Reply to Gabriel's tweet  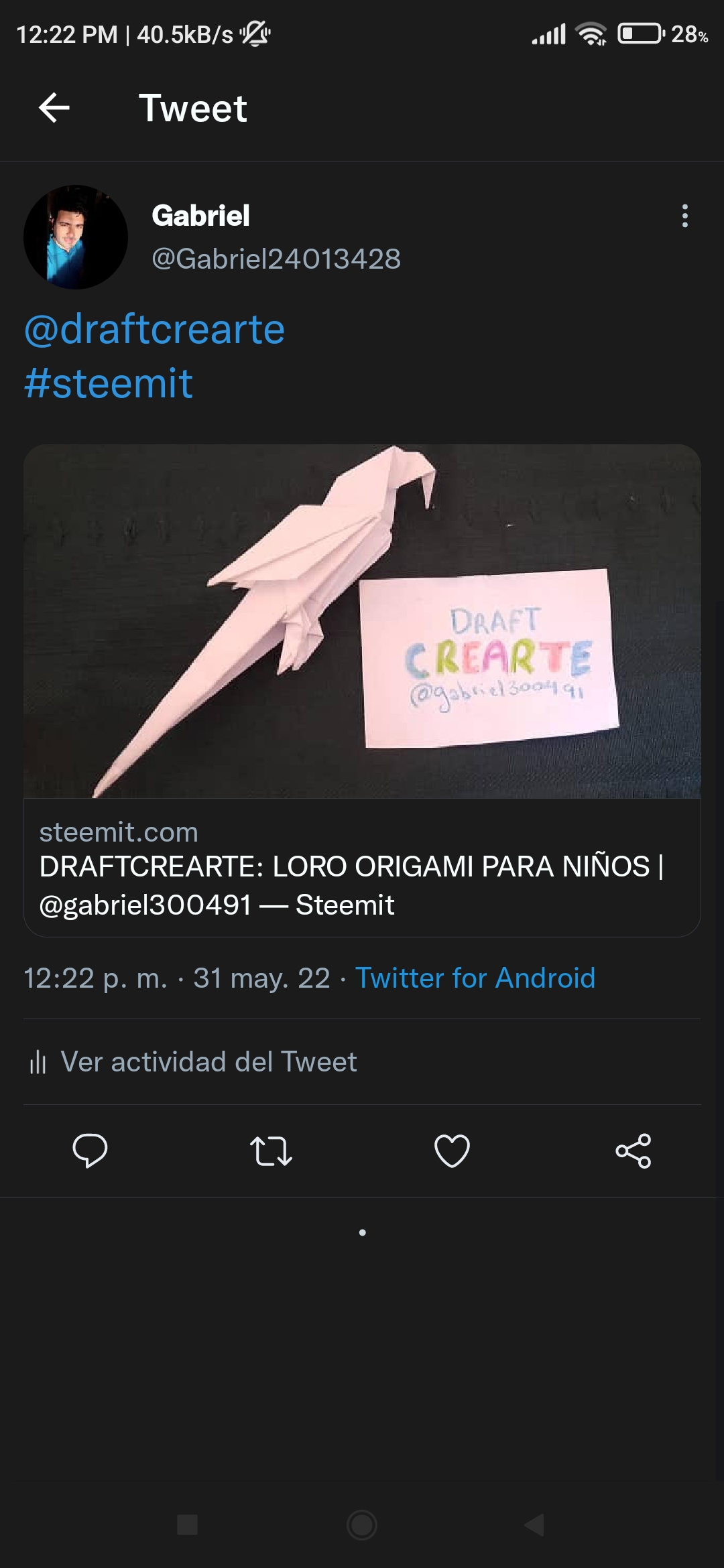90,1151
